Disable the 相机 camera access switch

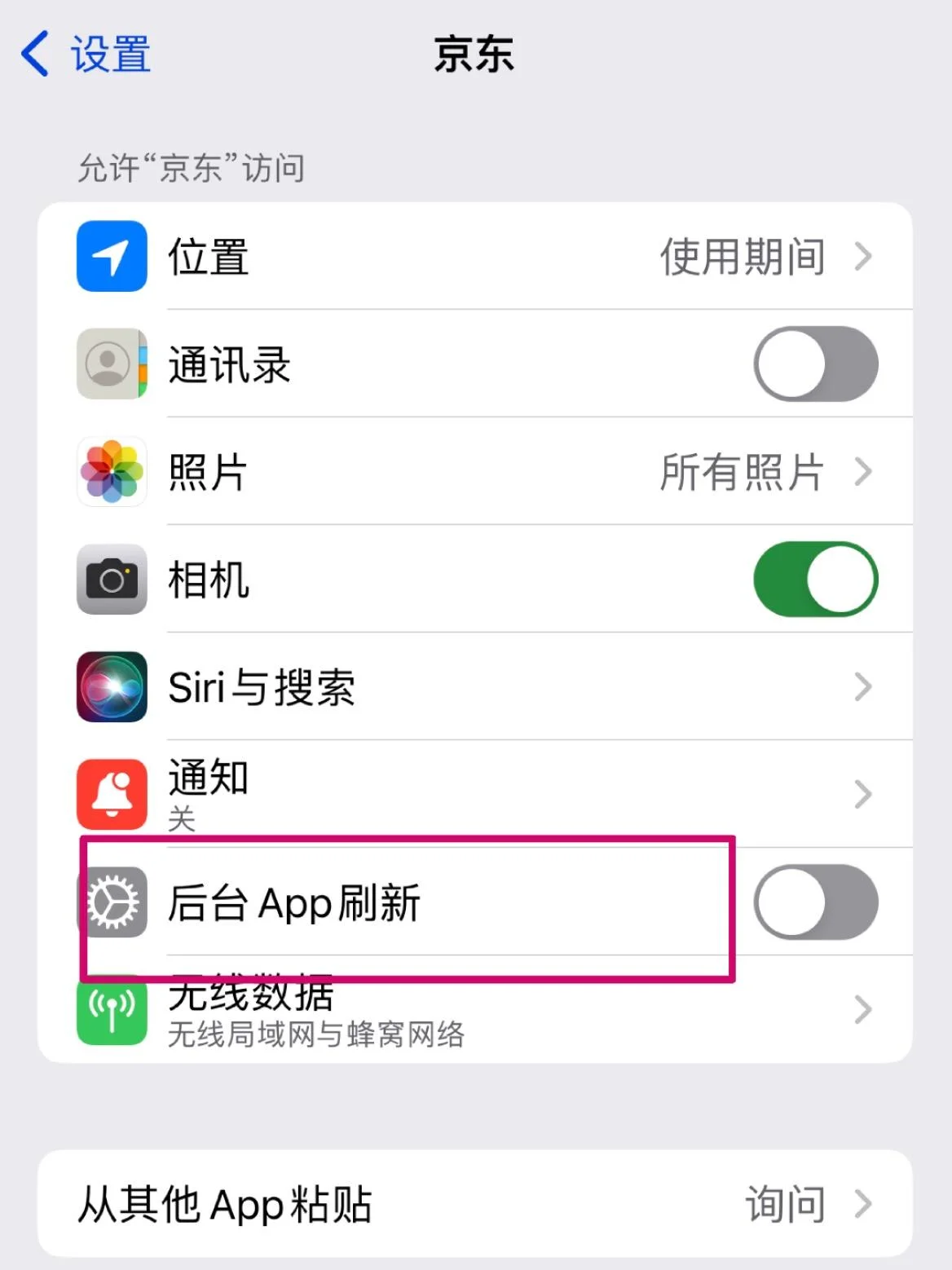coord(814,580)
